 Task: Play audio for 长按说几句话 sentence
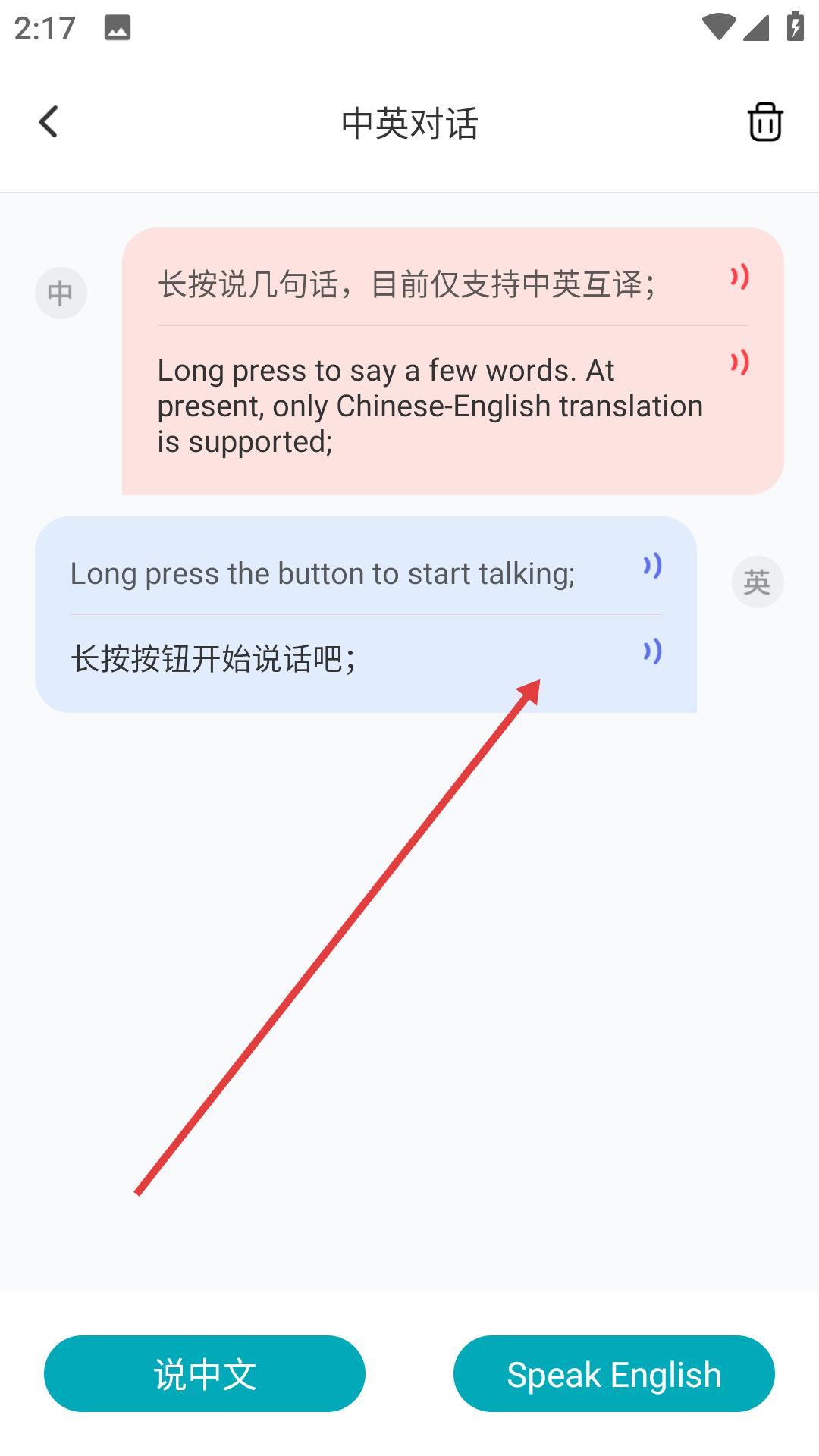(739, 278)
